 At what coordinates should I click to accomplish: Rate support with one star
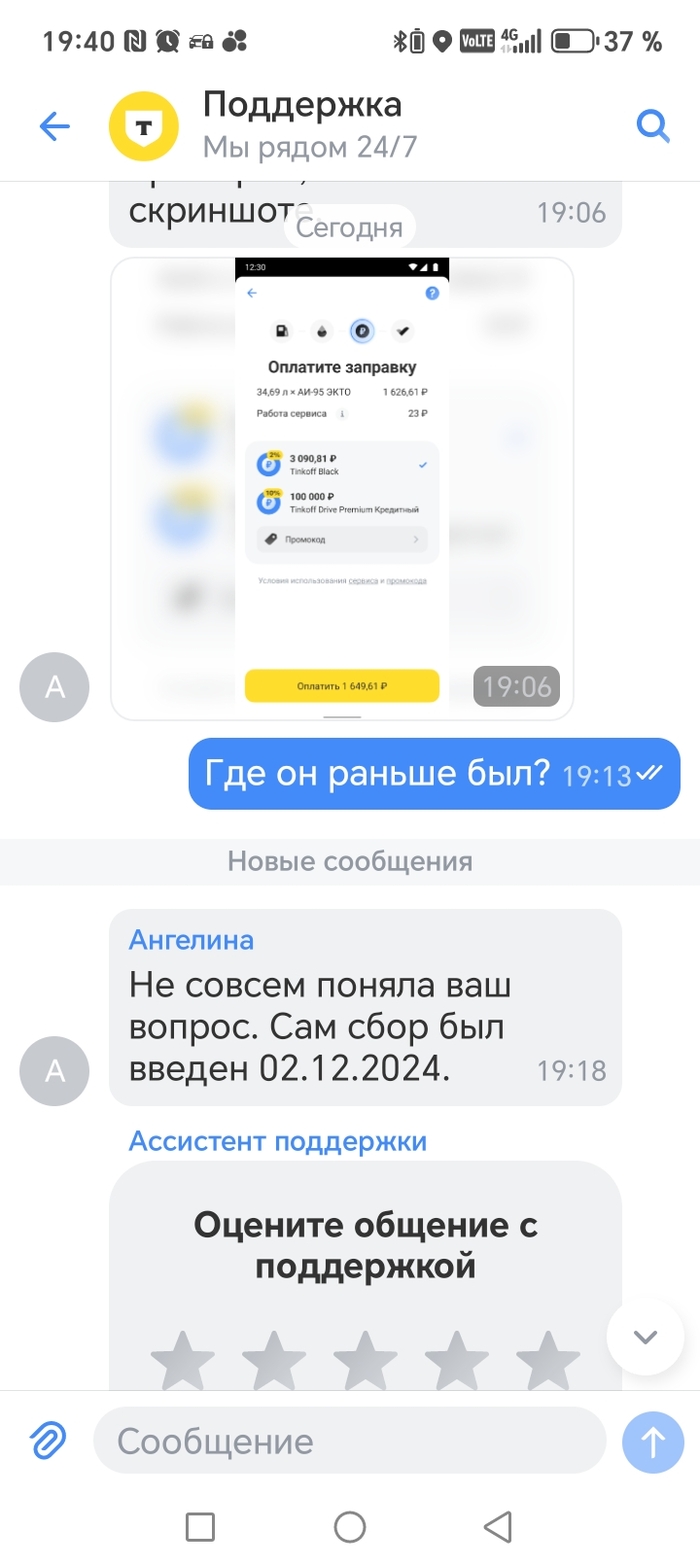pos(182,1361)
